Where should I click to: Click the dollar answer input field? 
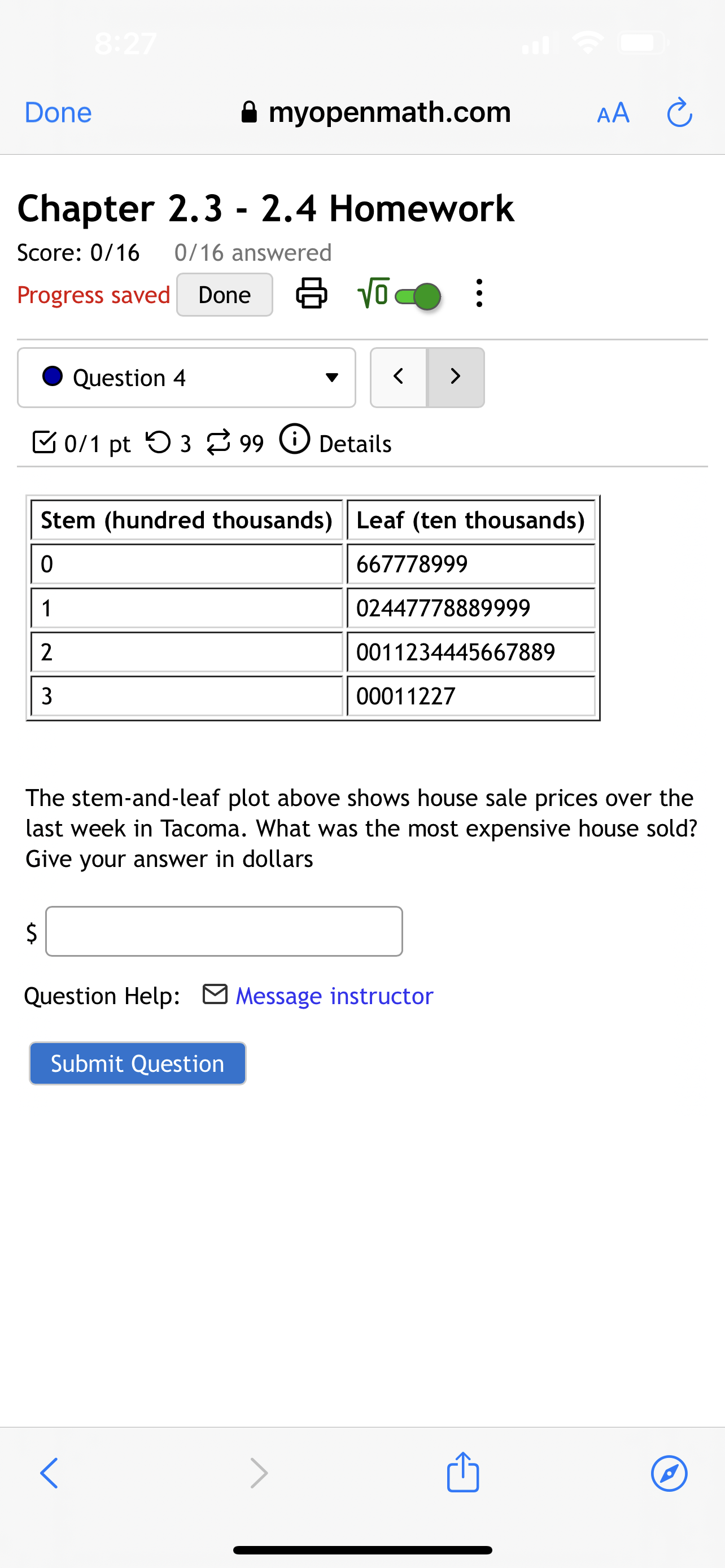[x=224, y=931]
